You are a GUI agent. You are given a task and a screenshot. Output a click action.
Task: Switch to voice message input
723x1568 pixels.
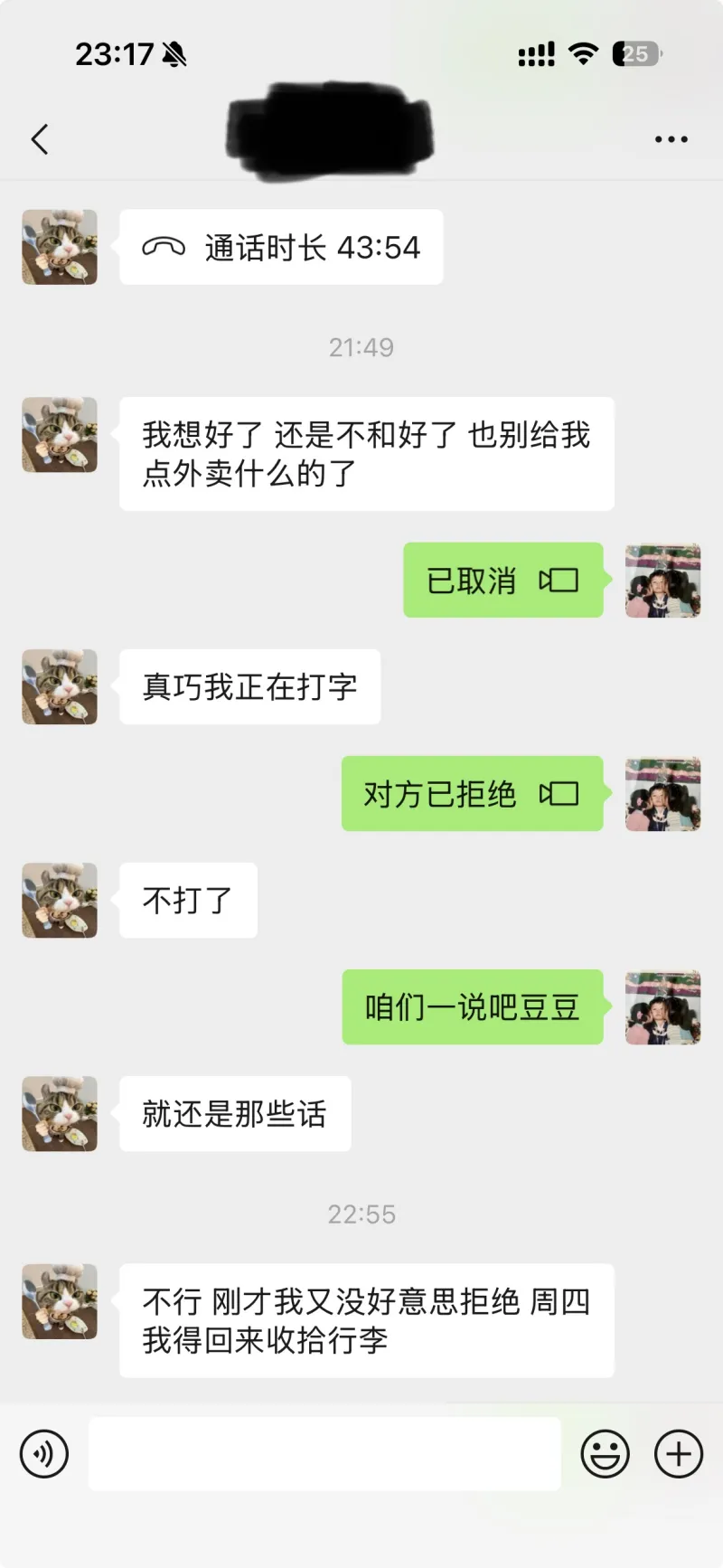click(44, 1454)
